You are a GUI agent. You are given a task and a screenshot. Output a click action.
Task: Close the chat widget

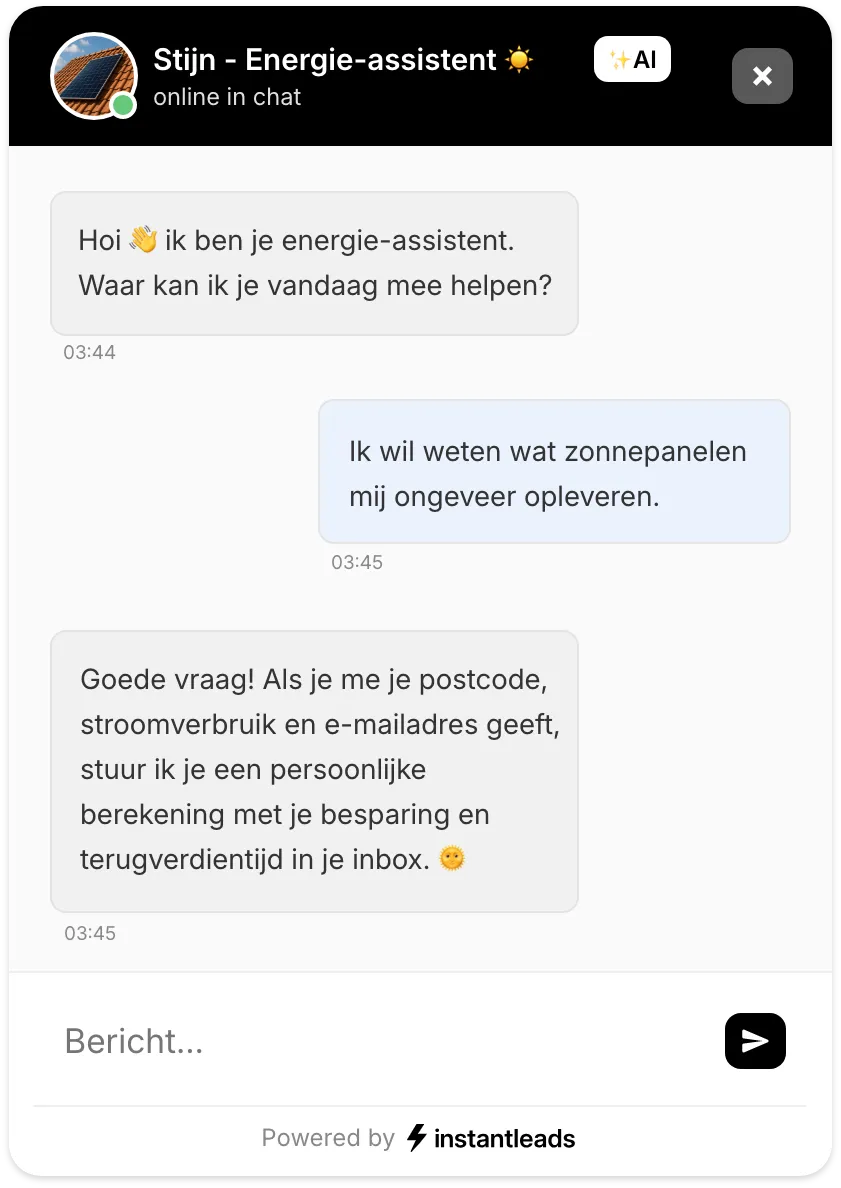[x=762, y=76]
